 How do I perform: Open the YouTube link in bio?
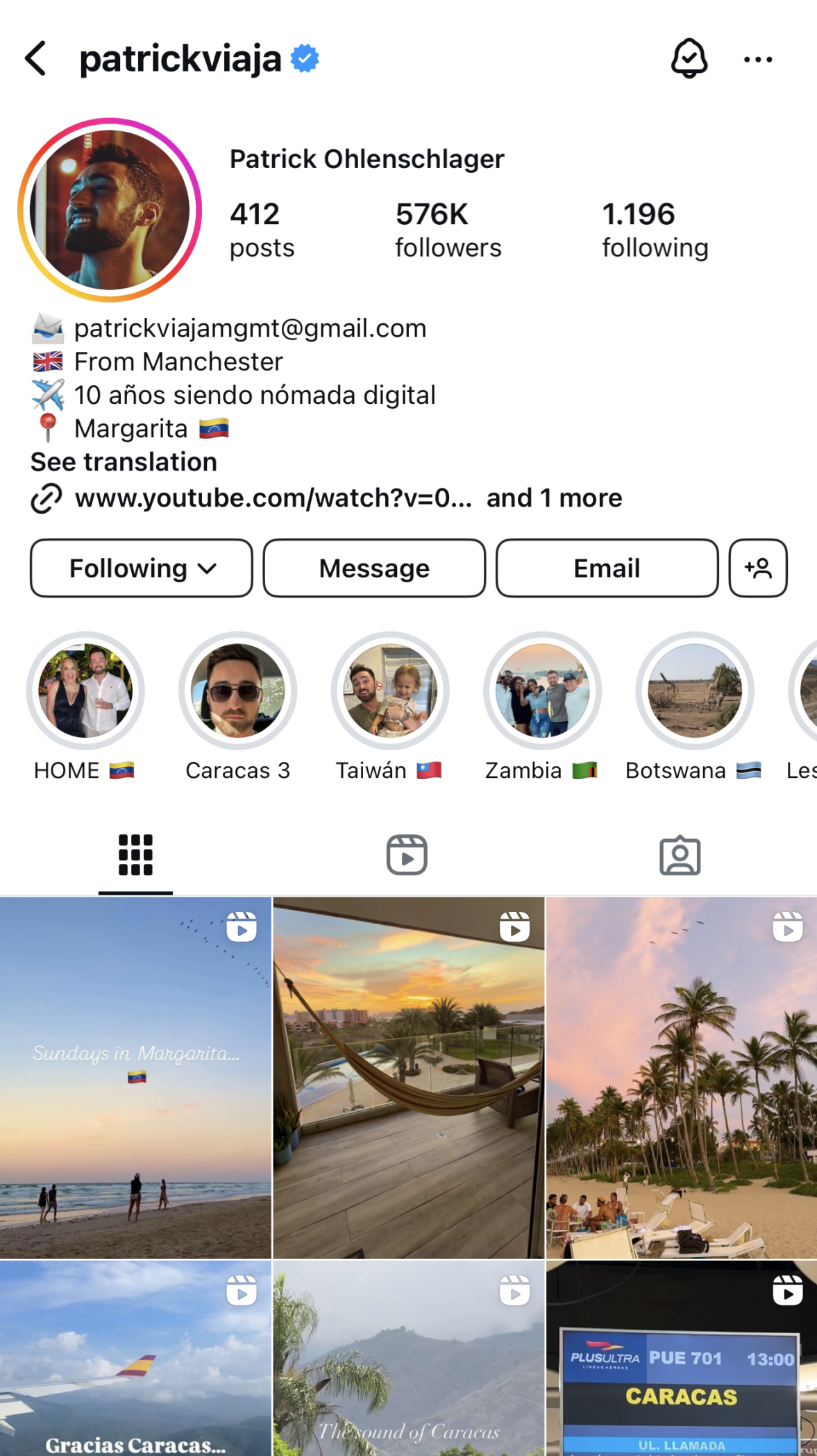(x=273, y=498)
